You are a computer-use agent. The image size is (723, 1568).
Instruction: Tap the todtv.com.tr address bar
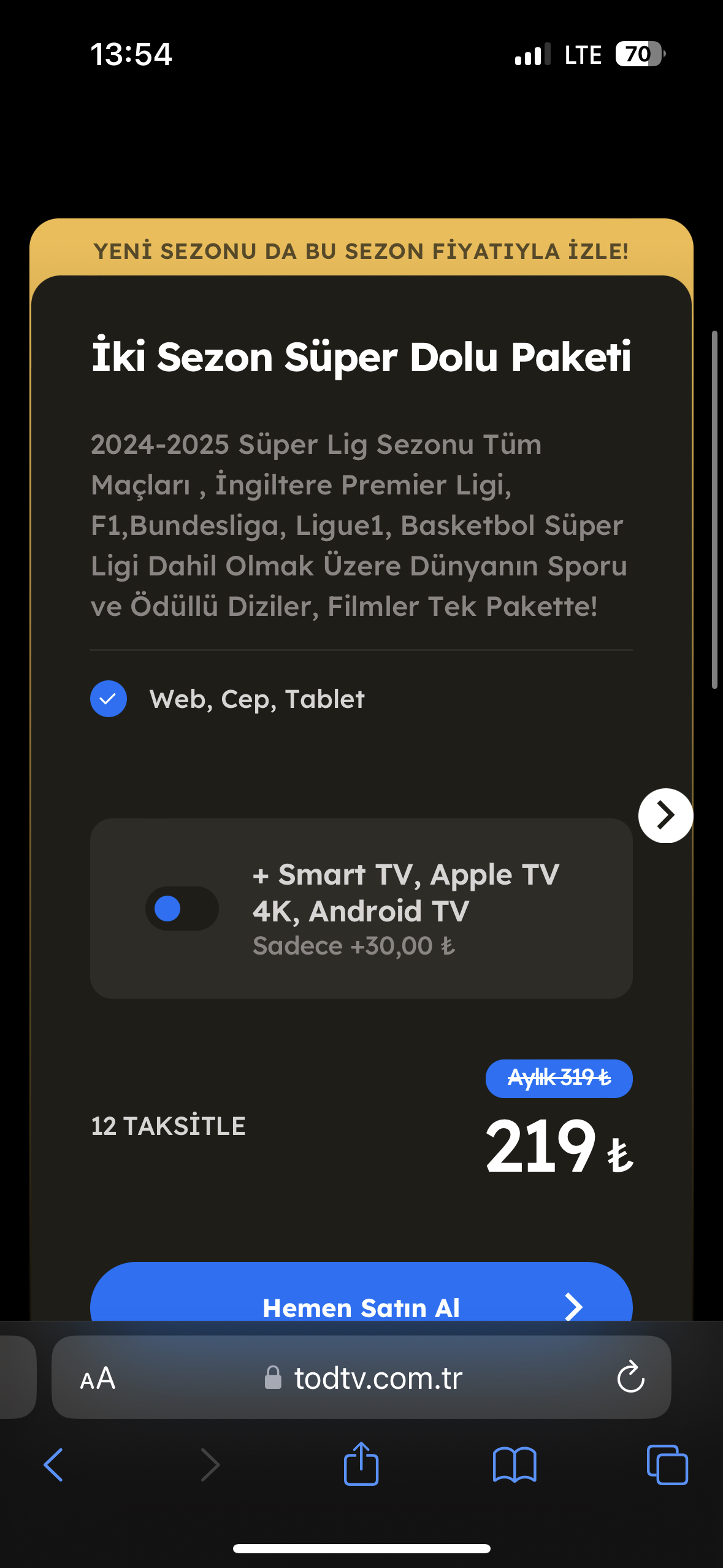pyautogui.click(x=361, y=1377)
